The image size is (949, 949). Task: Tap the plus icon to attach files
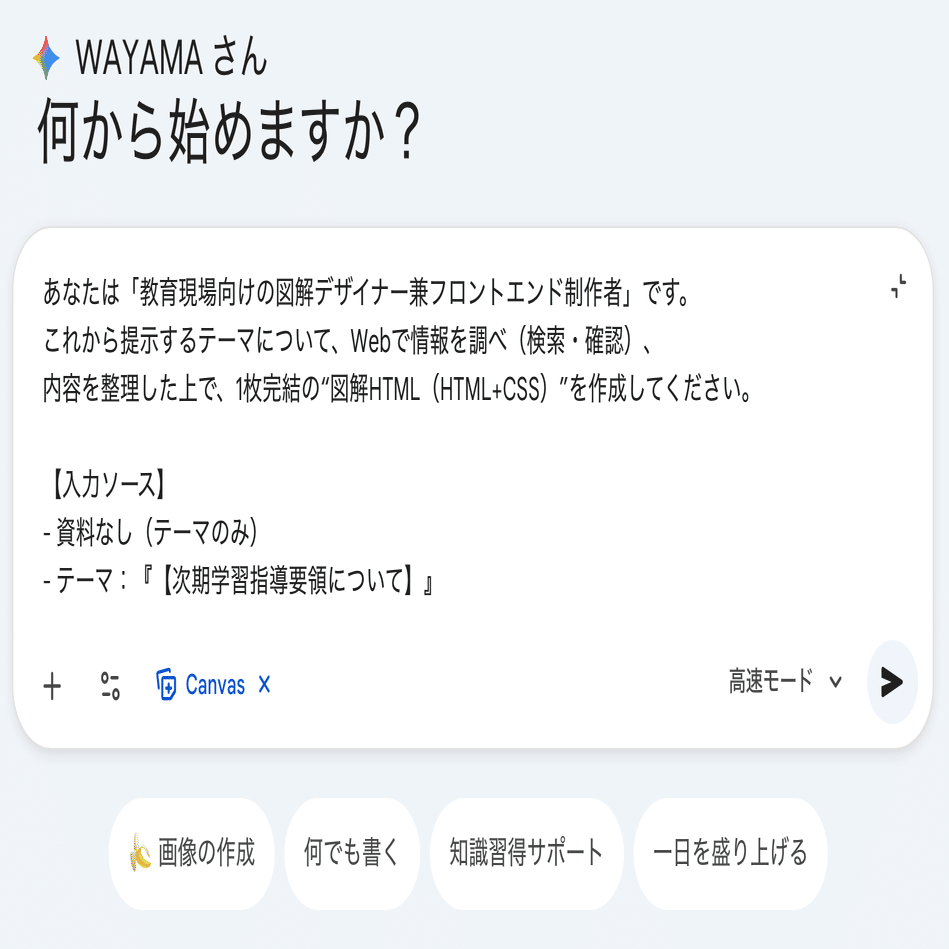52,686
